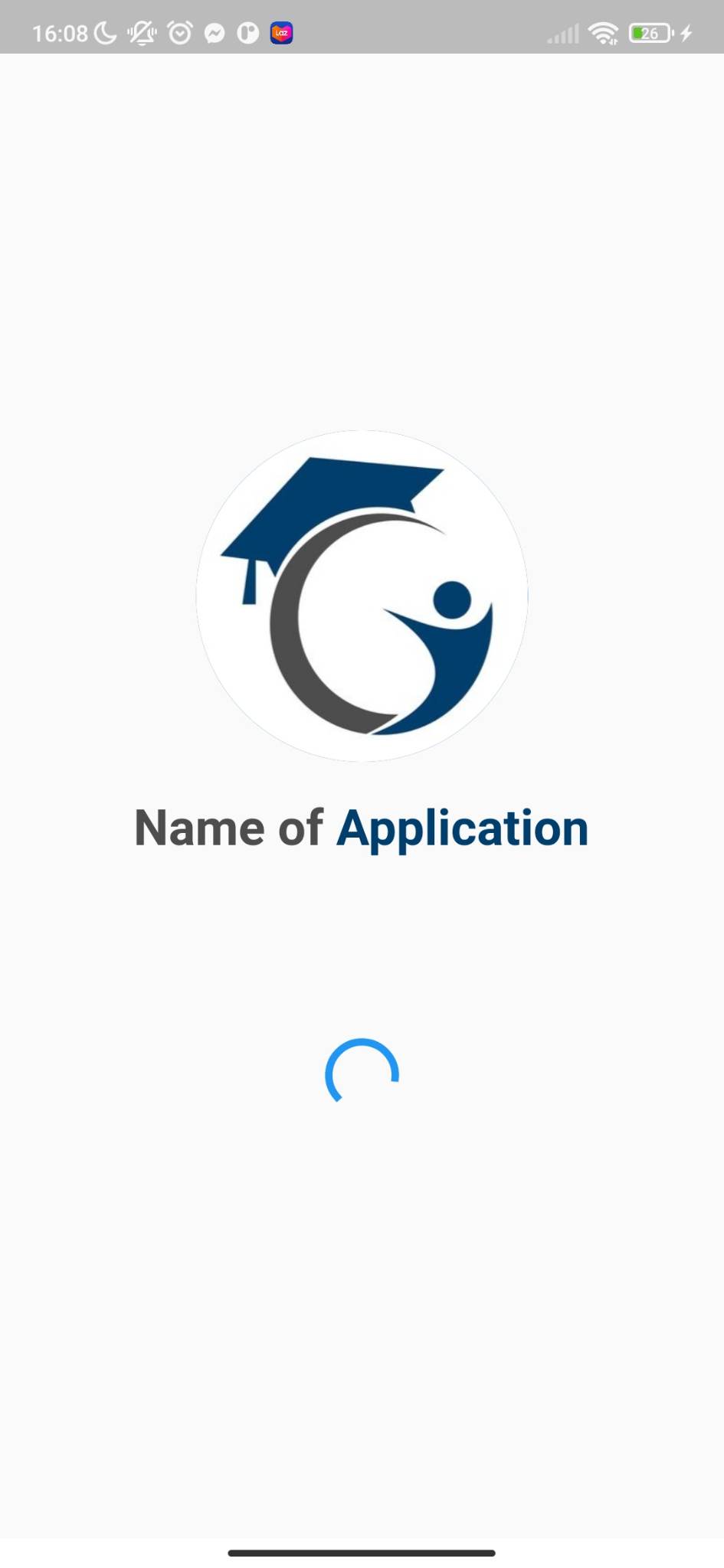Tap the Name of Application title text
Screen dimensions: 724x1568
pyautogui.click(x=362, y=827)
